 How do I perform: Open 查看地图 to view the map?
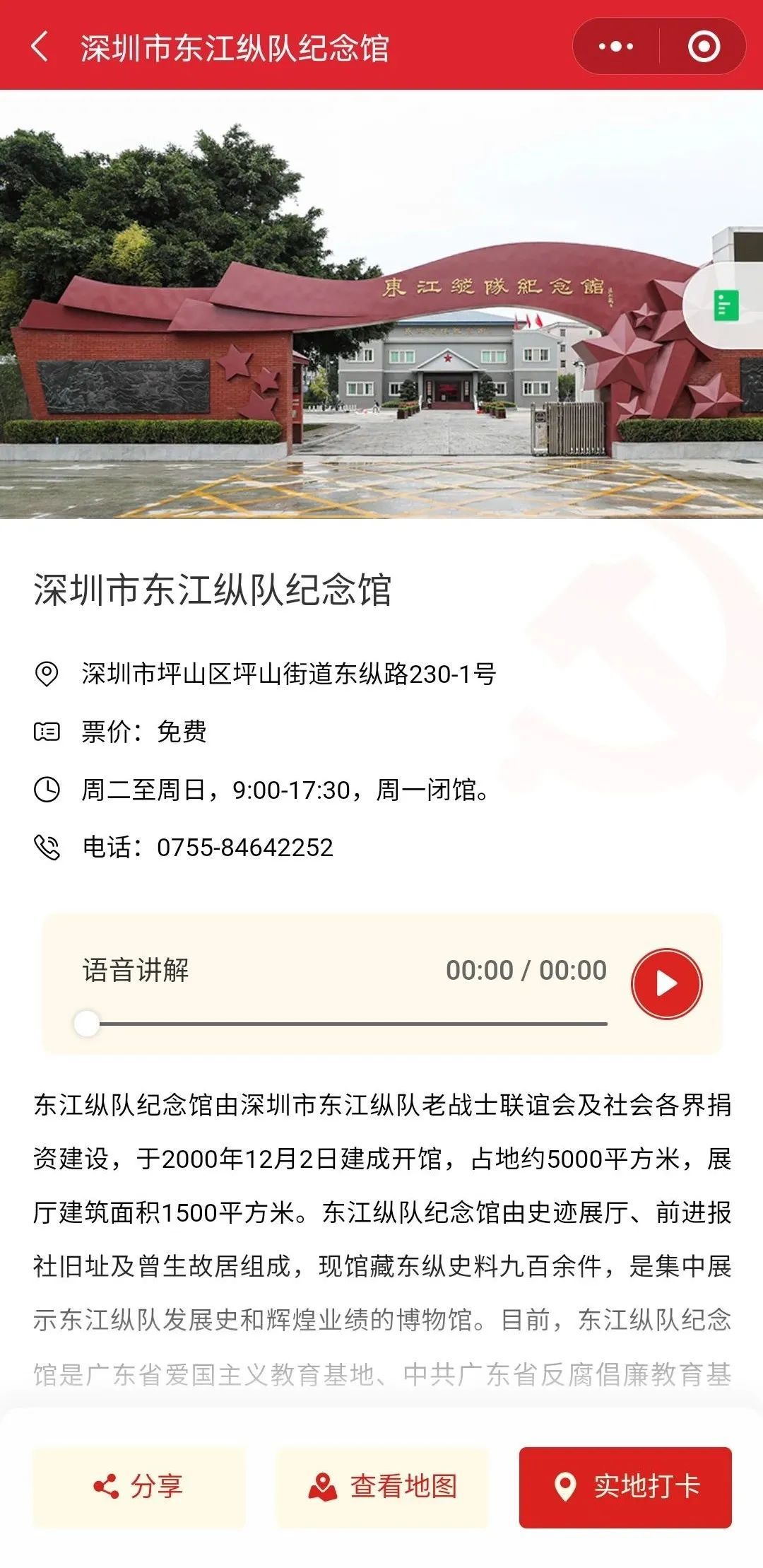[x=381, y=1487]
